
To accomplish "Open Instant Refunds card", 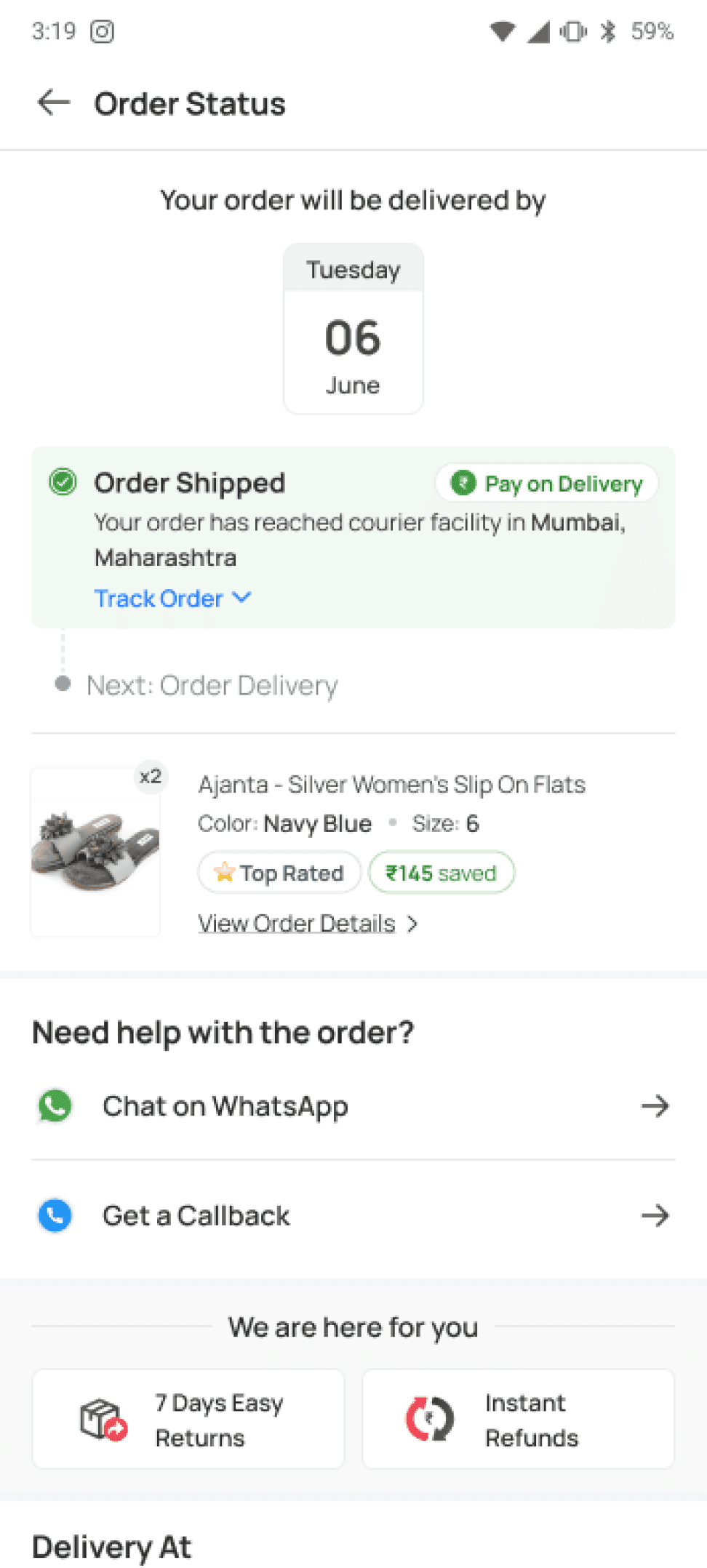I will (x=519, y=1419).
